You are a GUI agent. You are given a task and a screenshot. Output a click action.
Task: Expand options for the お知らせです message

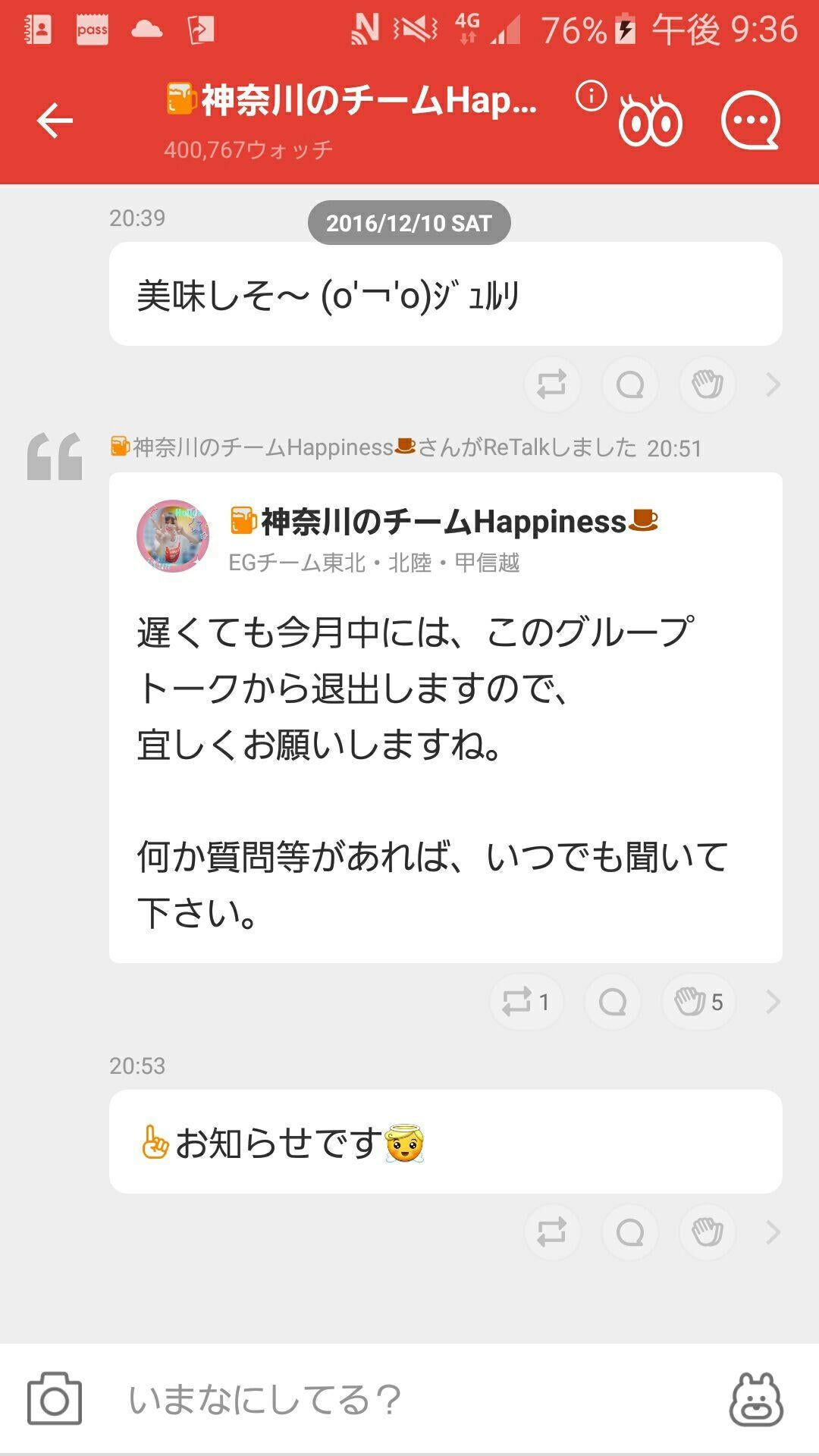(x=772, y=1232)
